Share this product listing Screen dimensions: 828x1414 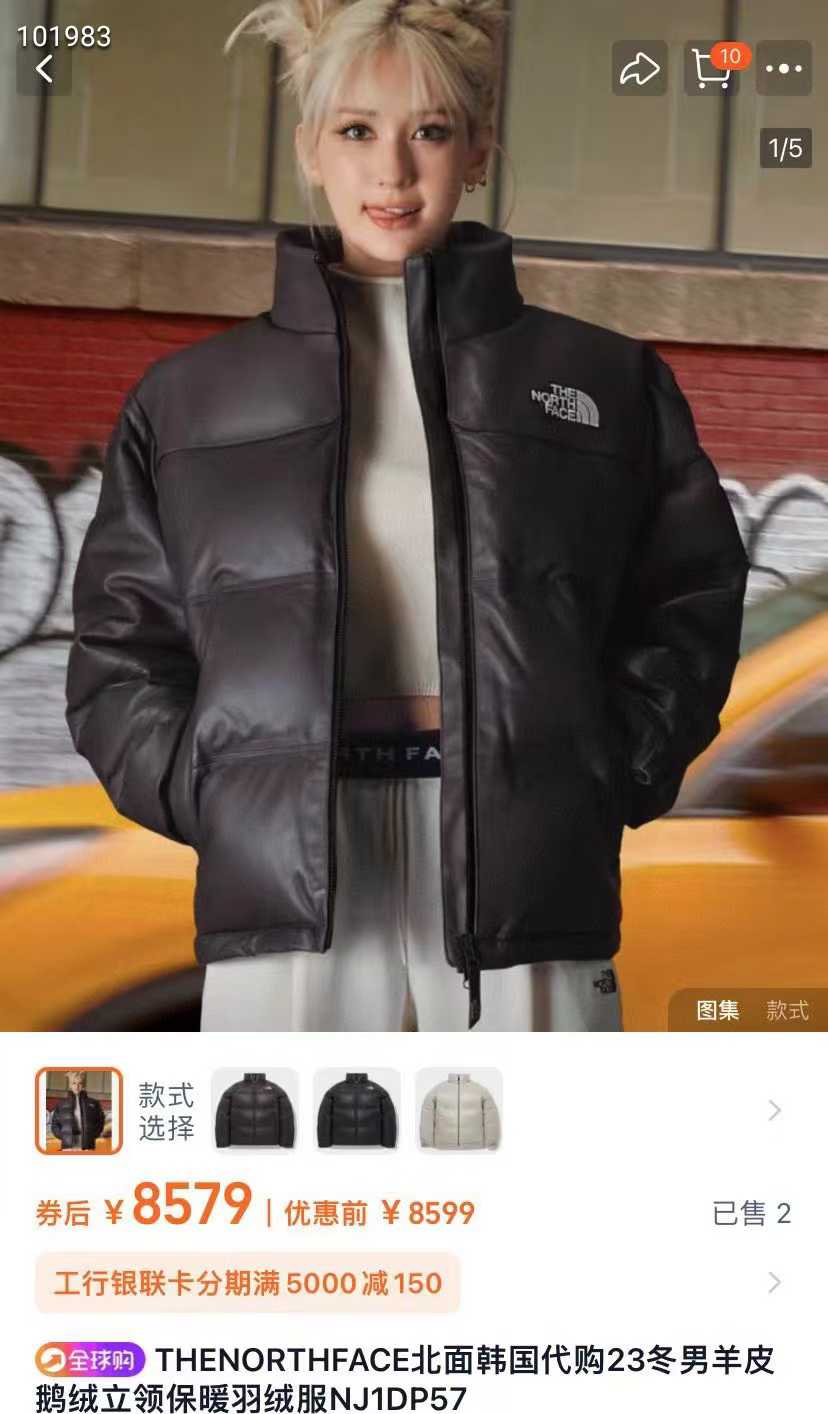click(x=640, y=69)
